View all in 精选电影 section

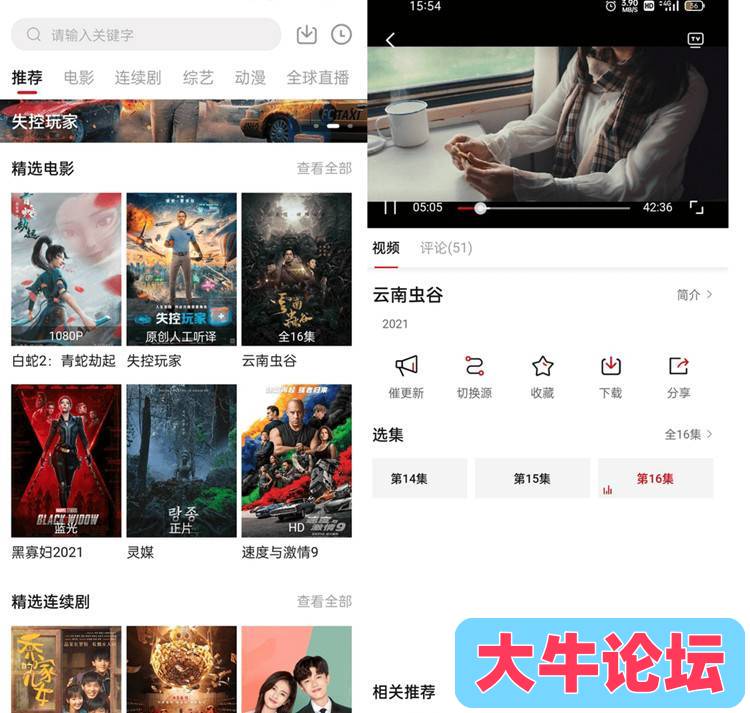(x=323, y=169)
